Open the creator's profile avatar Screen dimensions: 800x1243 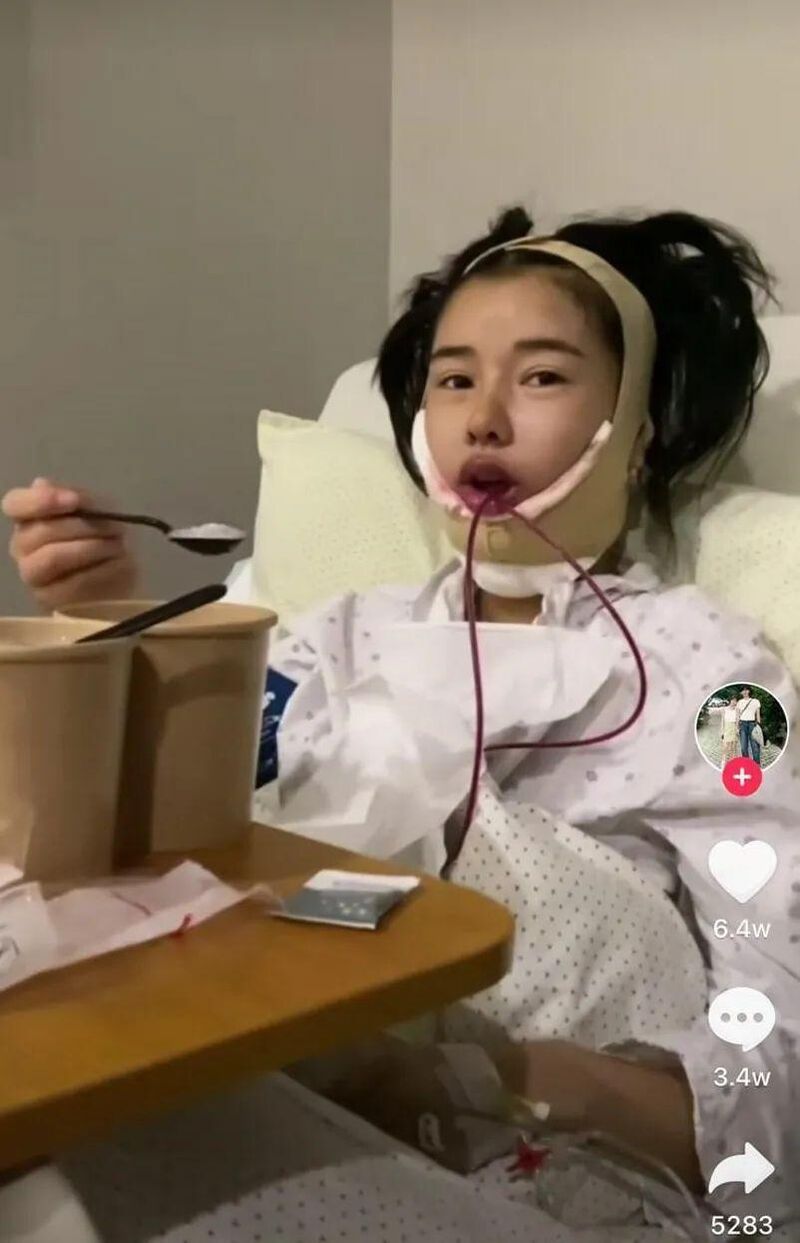point(741,727)
